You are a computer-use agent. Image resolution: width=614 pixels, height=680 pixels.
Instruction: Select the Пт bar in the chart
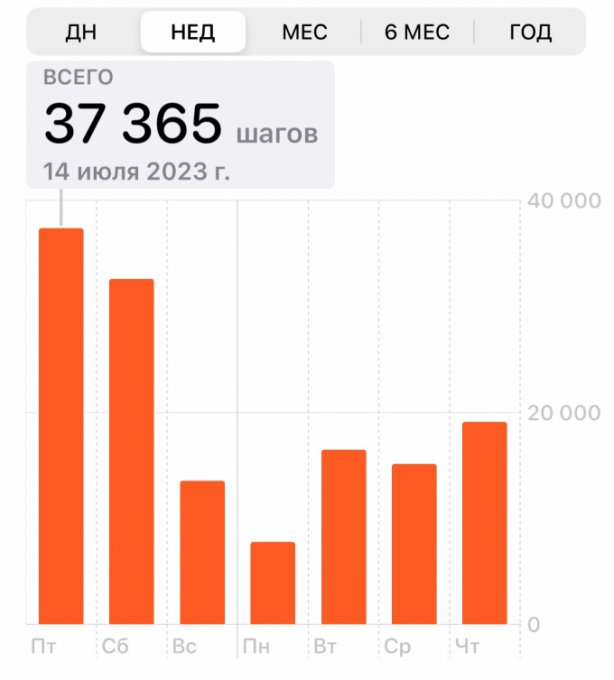[61, 427]
